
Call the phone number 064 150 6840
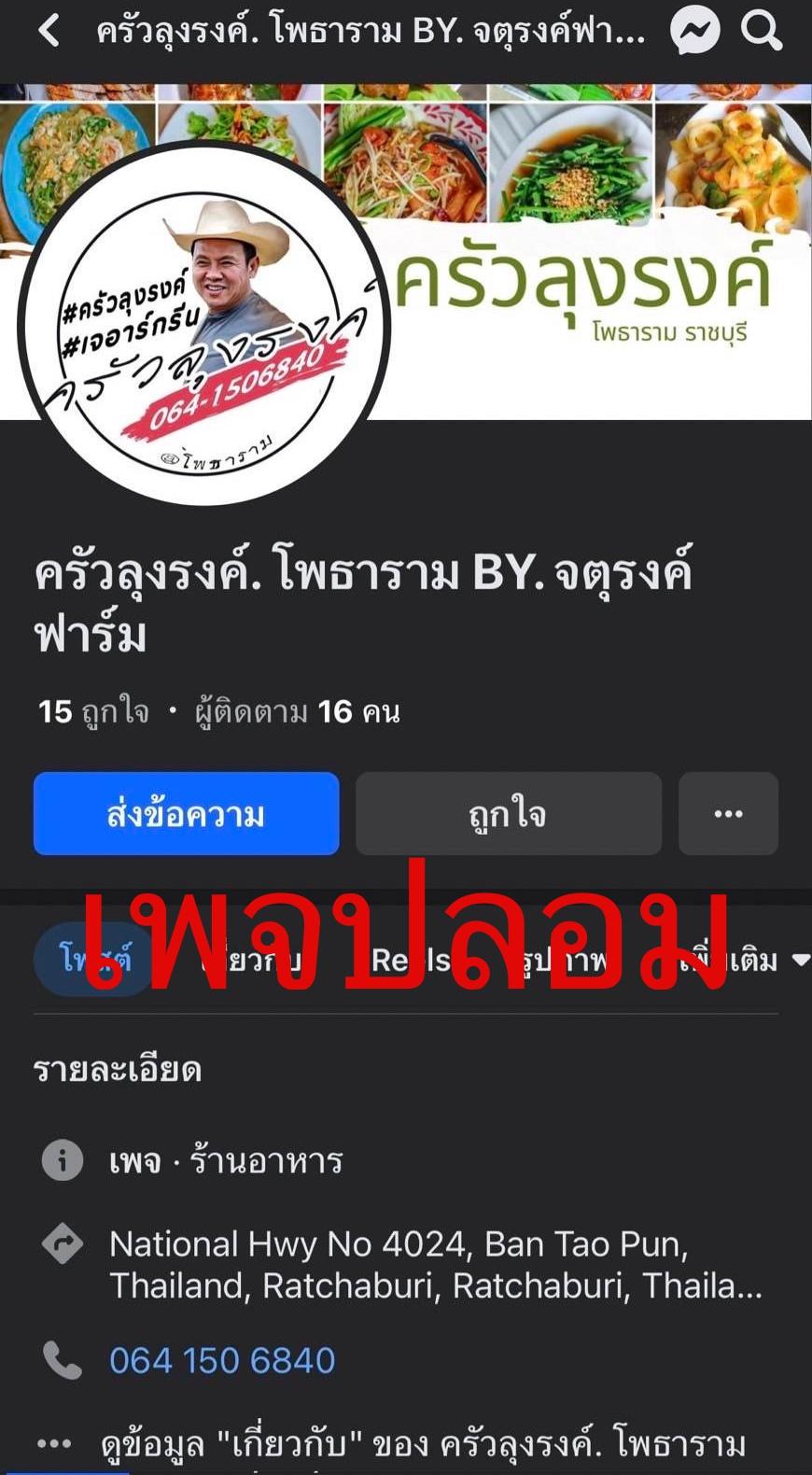[x=222, y=1360]
